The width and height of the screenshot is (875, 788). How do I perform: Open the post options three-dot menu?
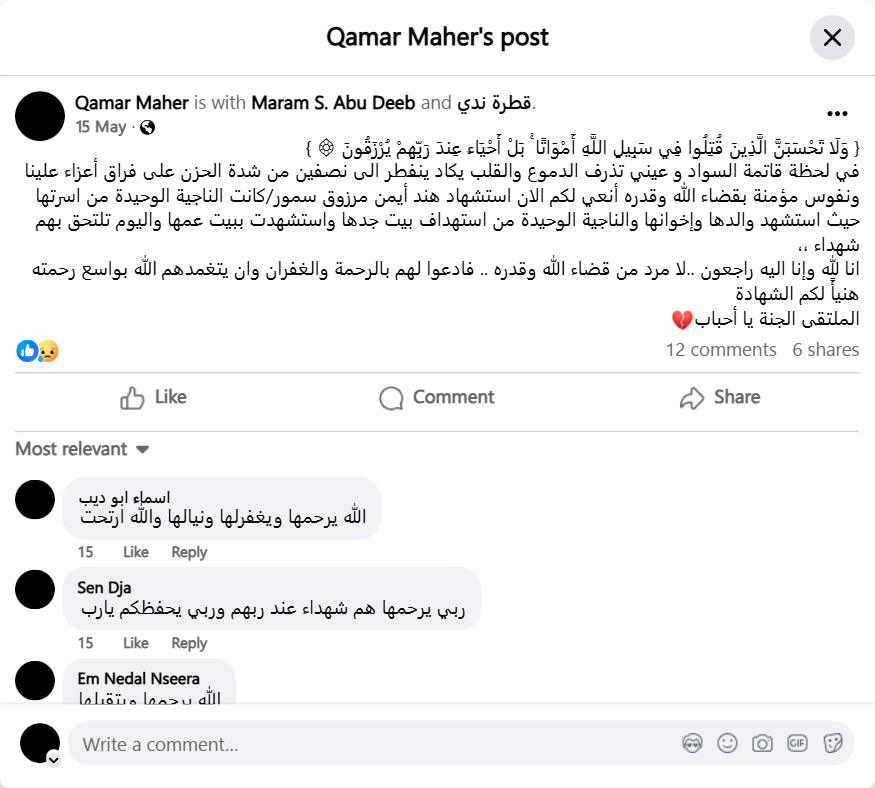[838, 113]
